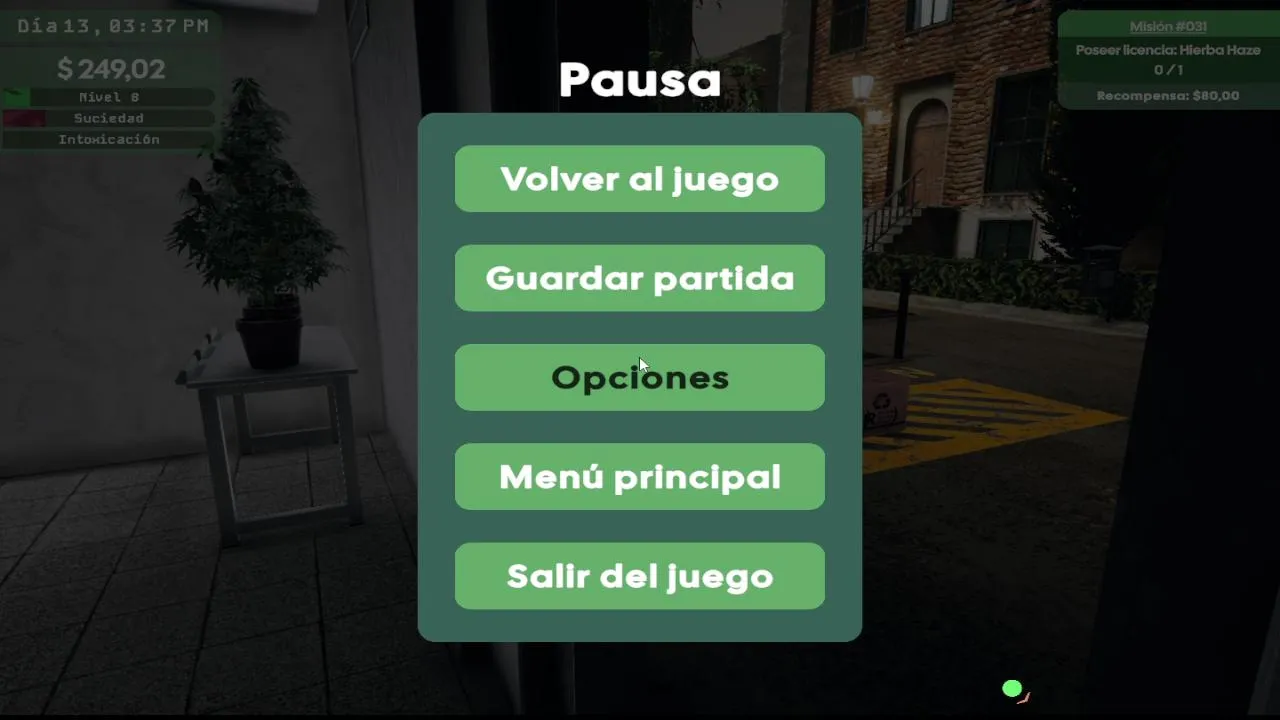Open the Opciones menu

pyautogui.click(x=640, y=377)
